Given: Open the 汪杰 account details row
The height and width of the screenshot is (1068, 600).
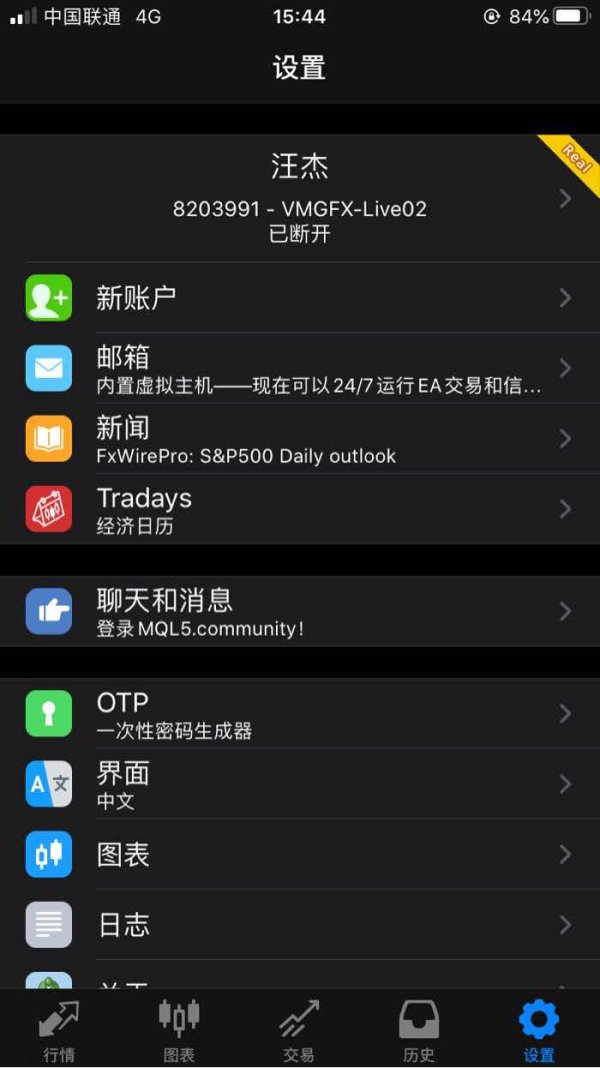Looking at the screenshot, I should point(300,198).
